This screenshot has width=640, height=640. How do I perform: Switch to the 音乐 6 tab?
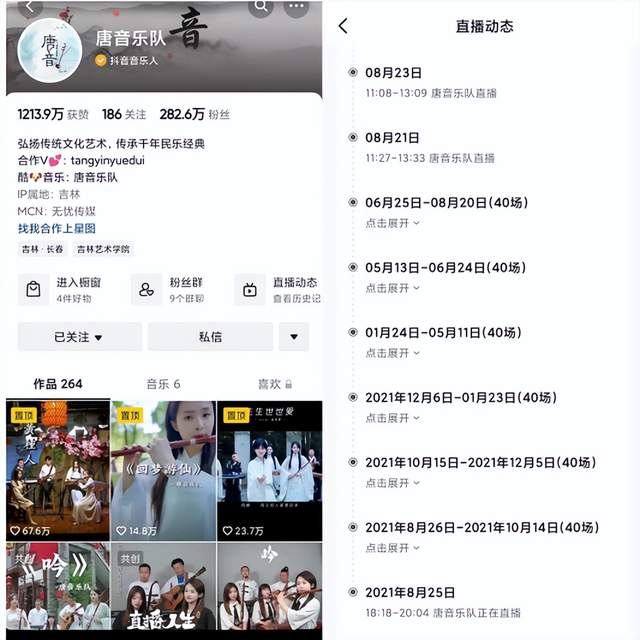(163, 384)
